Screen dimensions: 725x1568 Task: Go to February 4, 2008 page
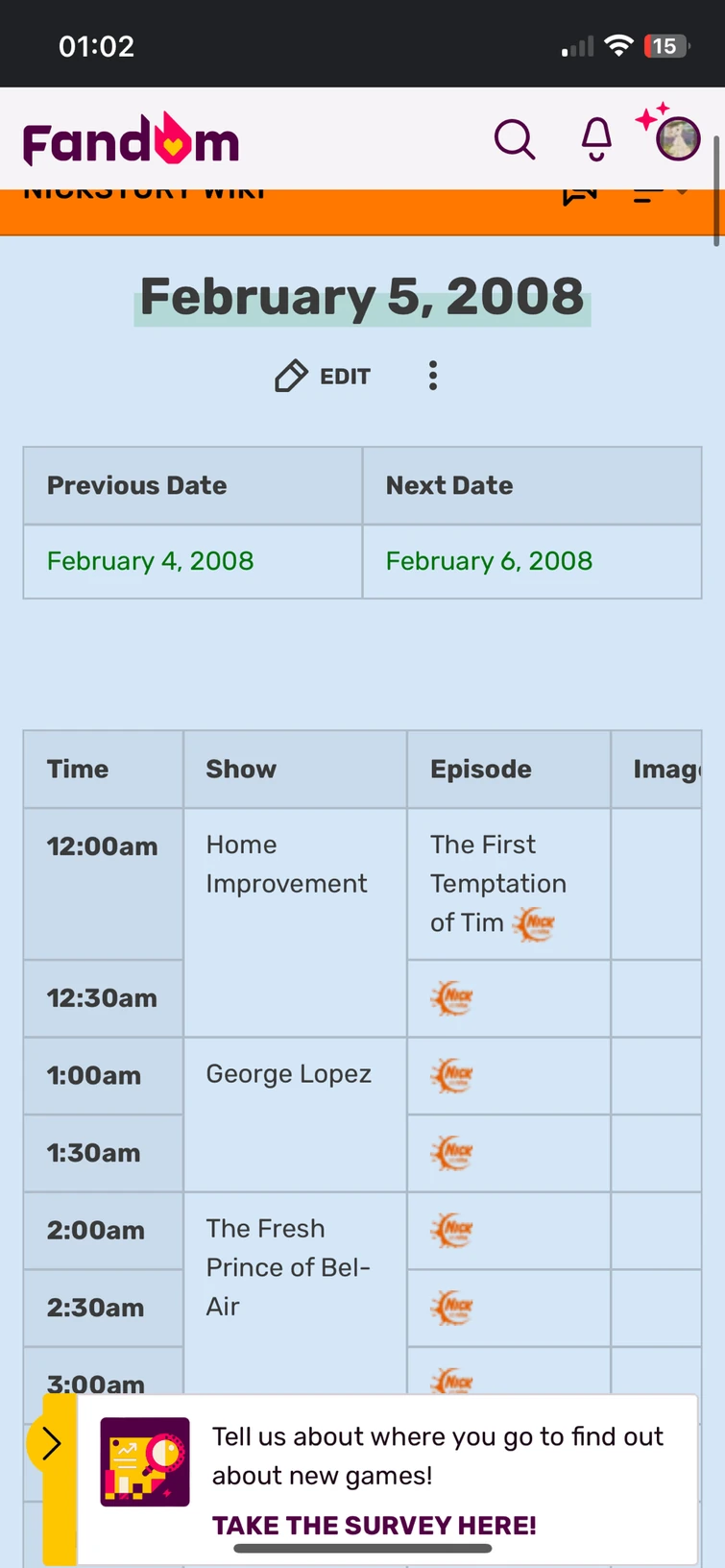[x=151, y=561]
